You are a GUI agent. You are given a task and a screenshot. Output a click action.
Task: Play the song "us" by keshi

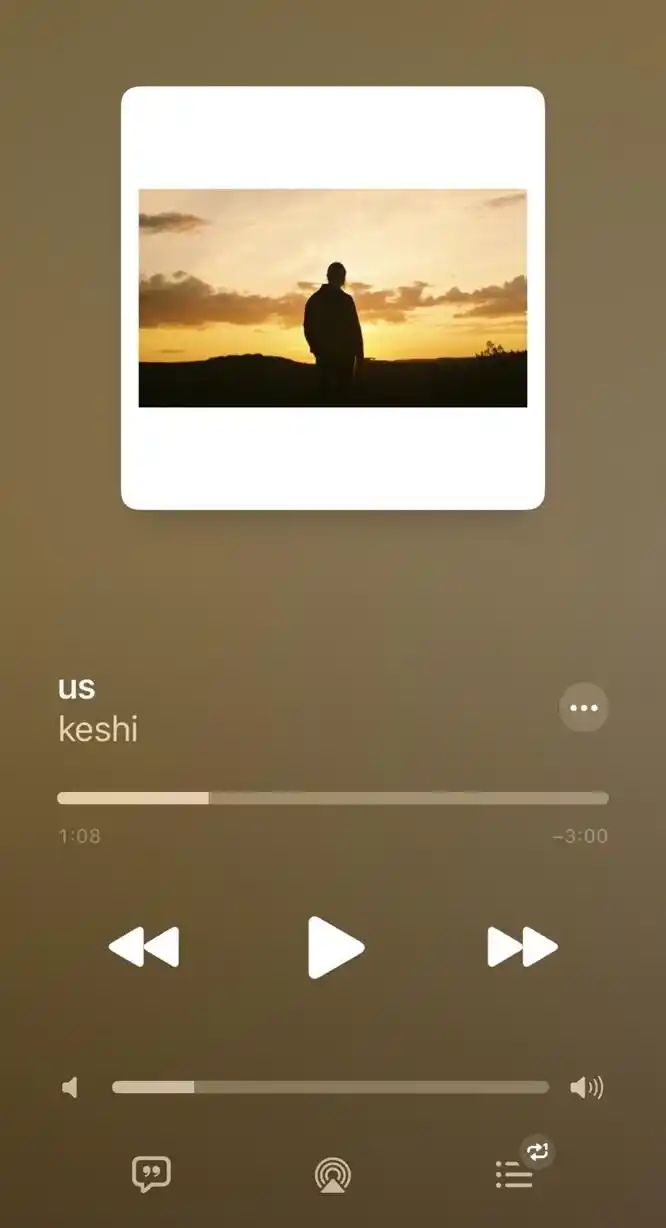click(335, 947)
